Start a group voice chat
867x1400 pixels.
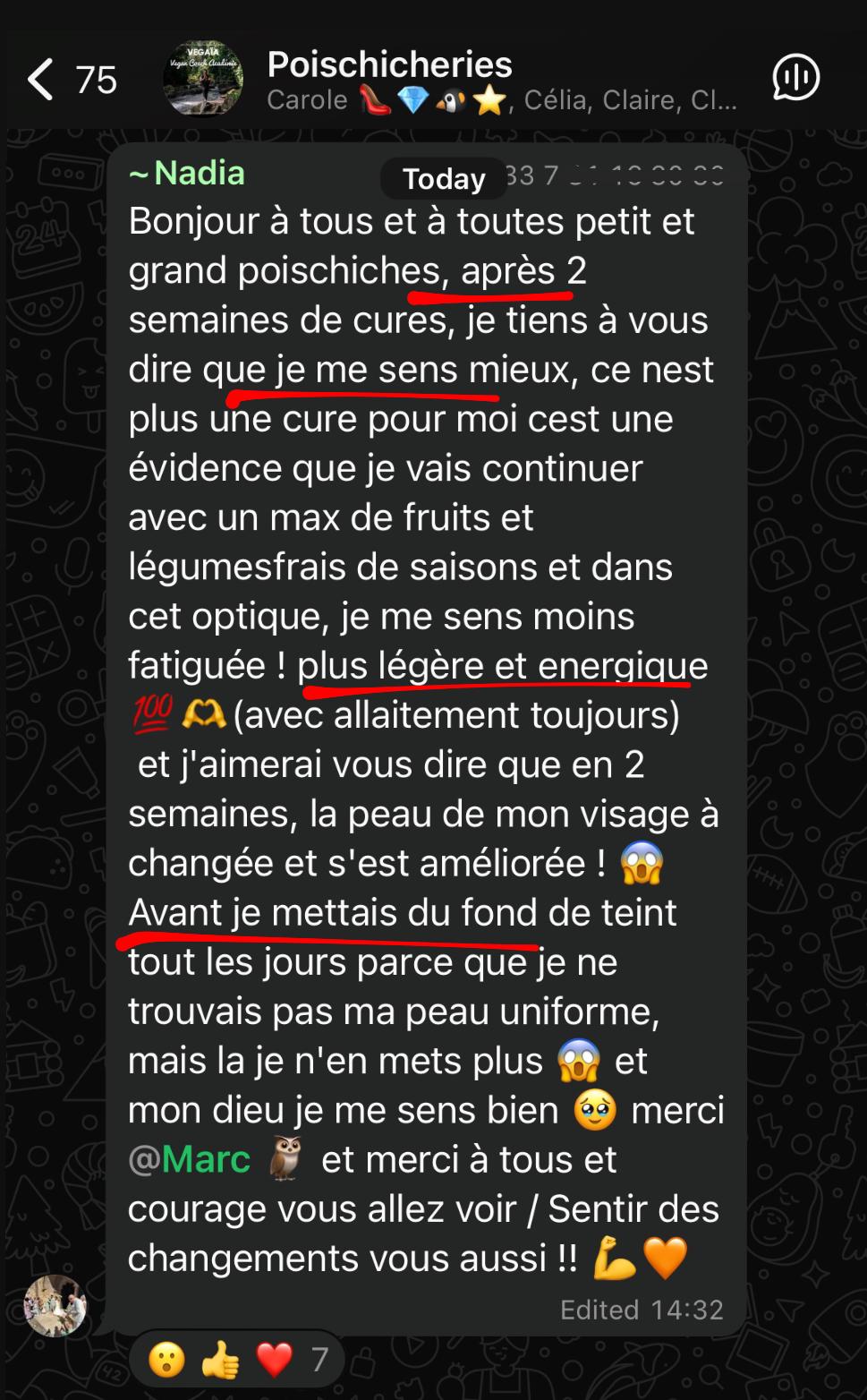click(x=795, y=78)
